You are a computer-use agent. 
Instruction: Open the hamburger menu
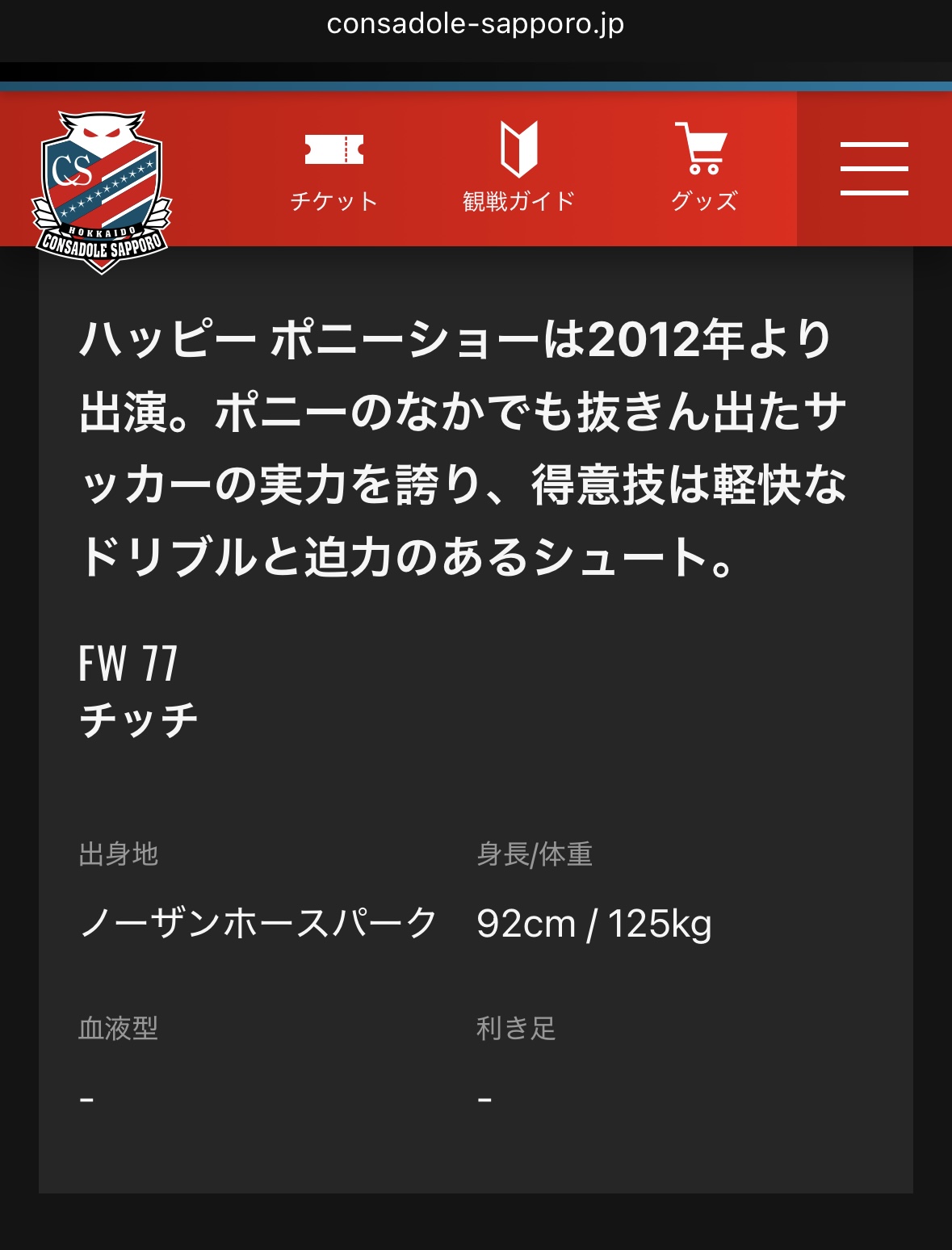(874, 169)
